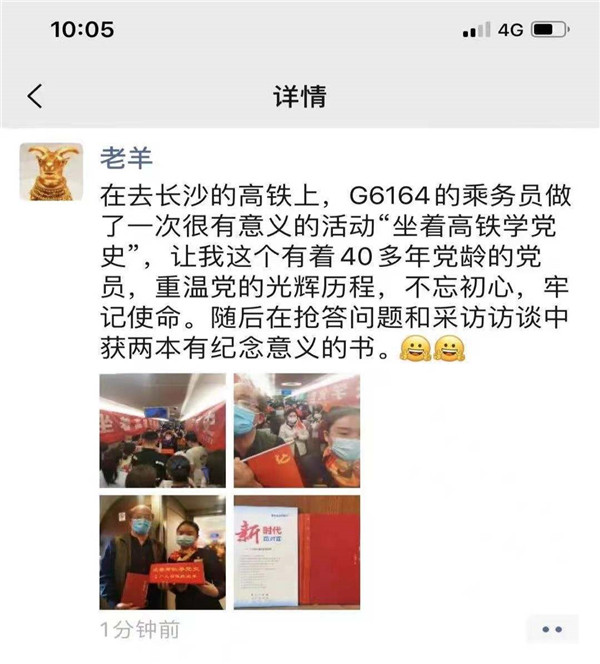This screenshot has width=600, height=664.
Task: Go back from the 详情 page
Action: 35,96
